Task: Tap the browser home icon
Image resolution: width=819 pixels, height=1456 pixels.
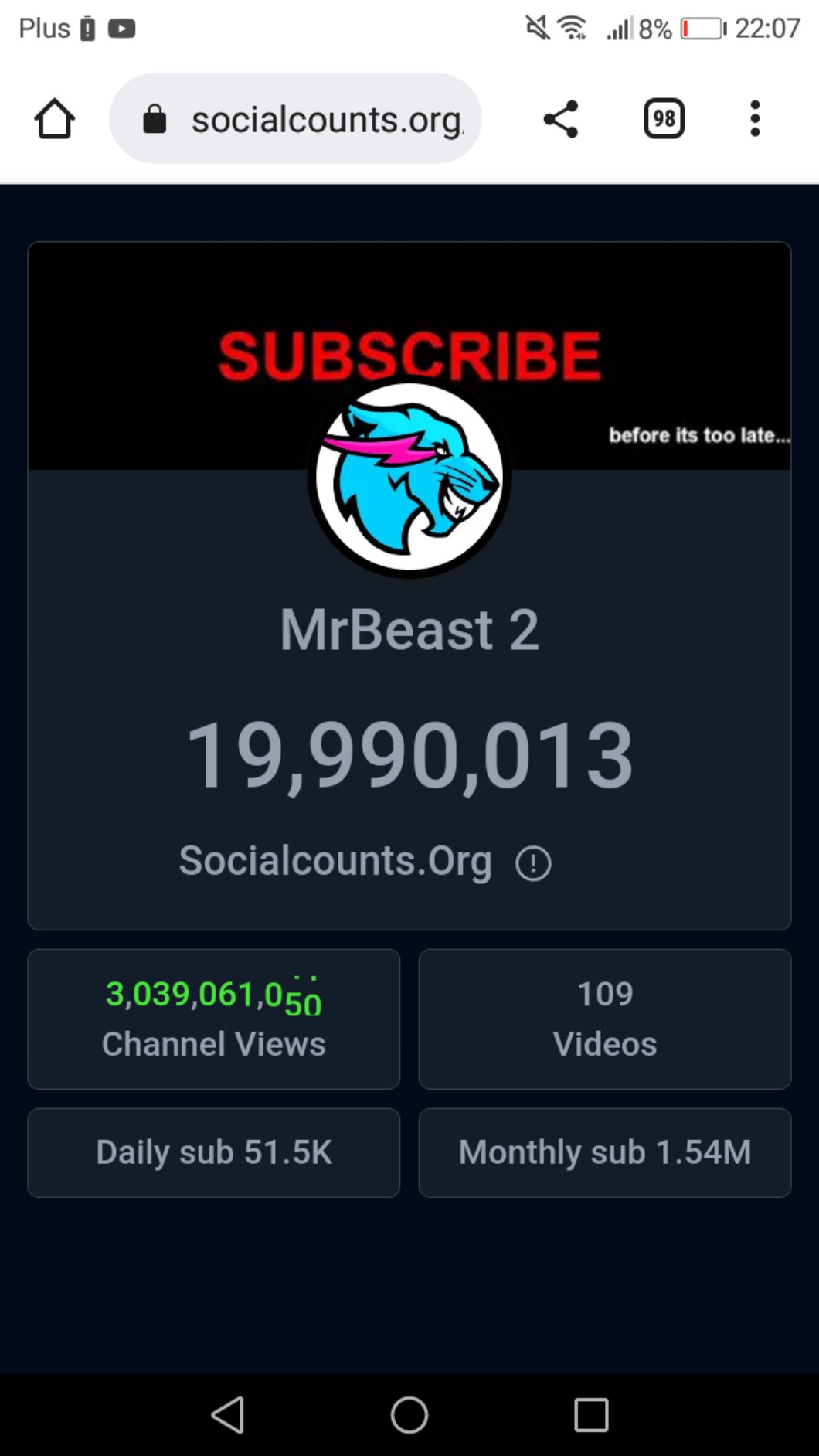Action: (54, 119)
